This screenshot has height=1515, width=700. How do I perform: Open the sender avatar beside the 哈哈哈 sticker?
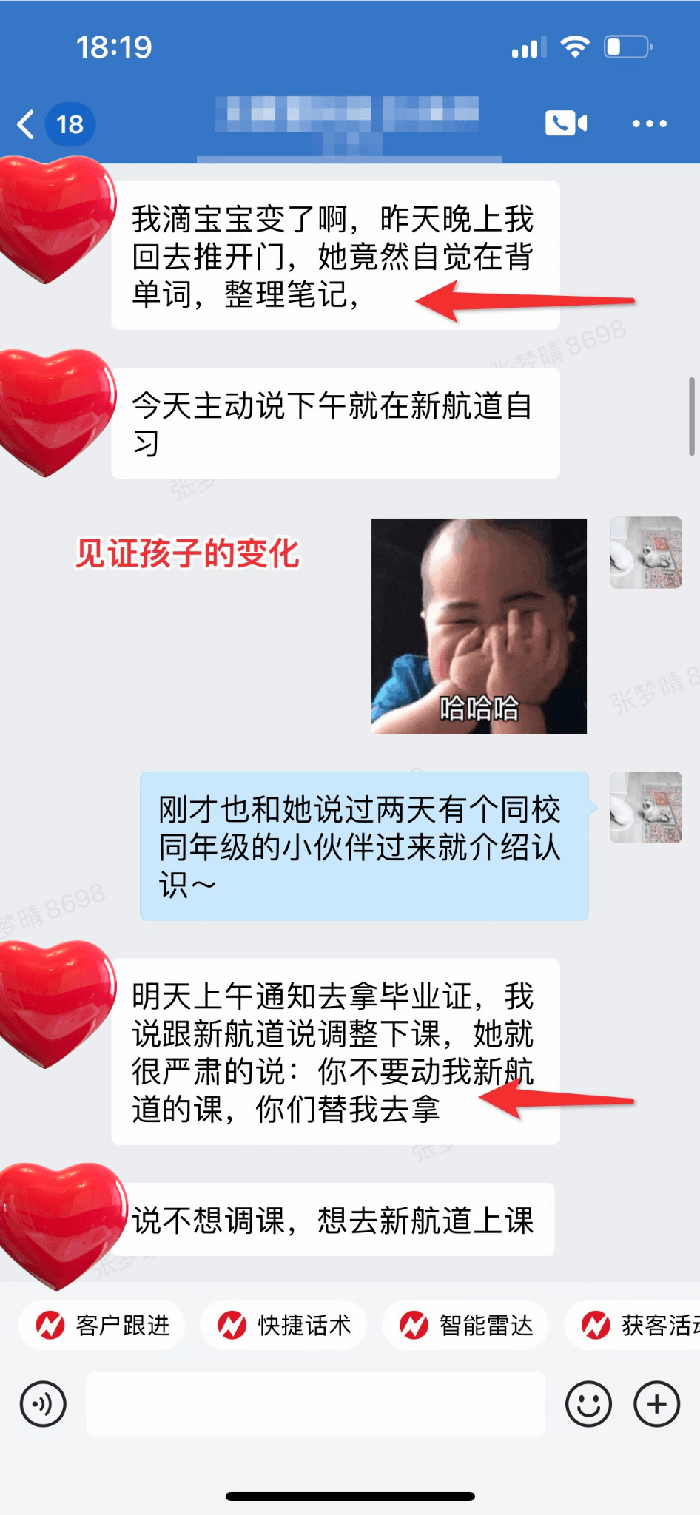click(645, 552)
